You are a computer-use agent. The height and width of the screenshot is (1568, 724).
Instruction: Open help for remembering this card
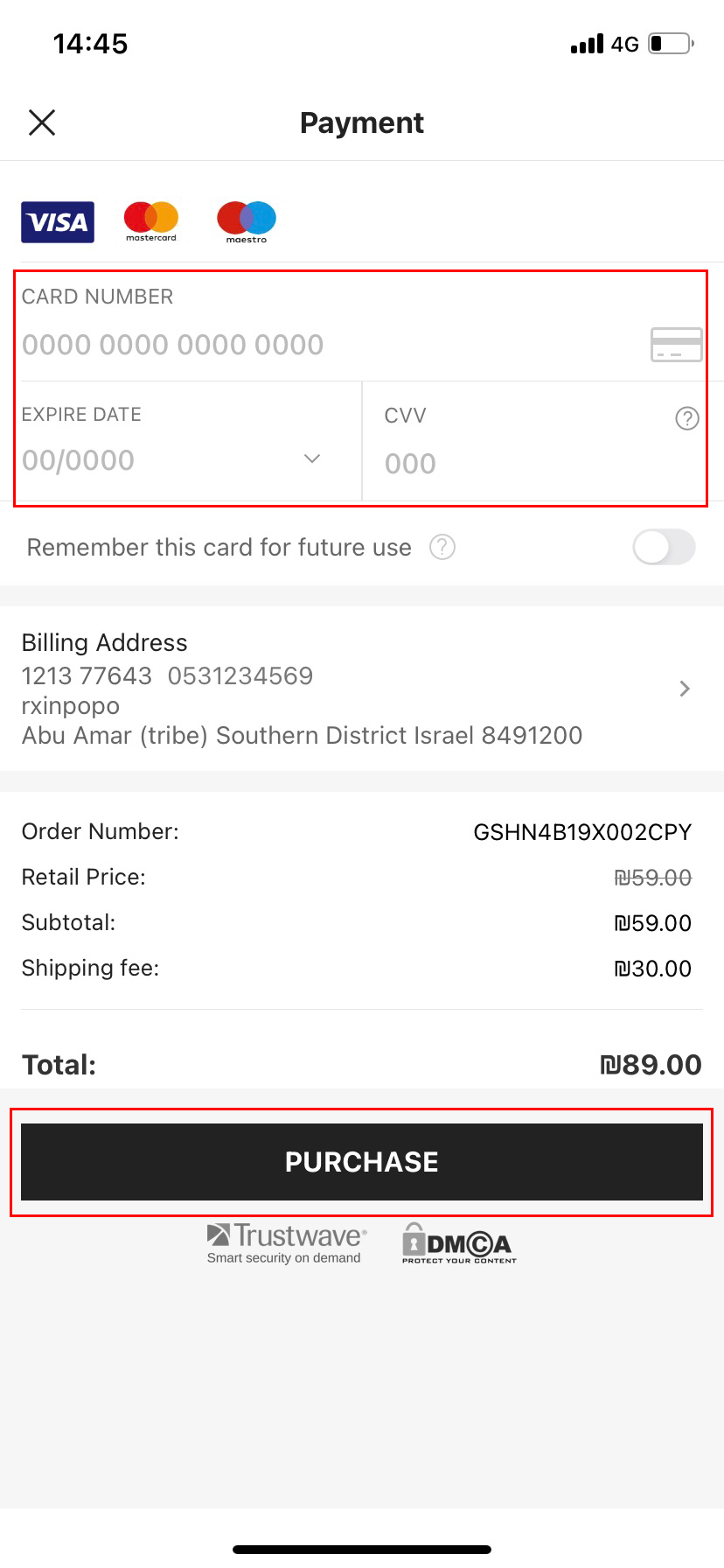click(x=442, y=547)
